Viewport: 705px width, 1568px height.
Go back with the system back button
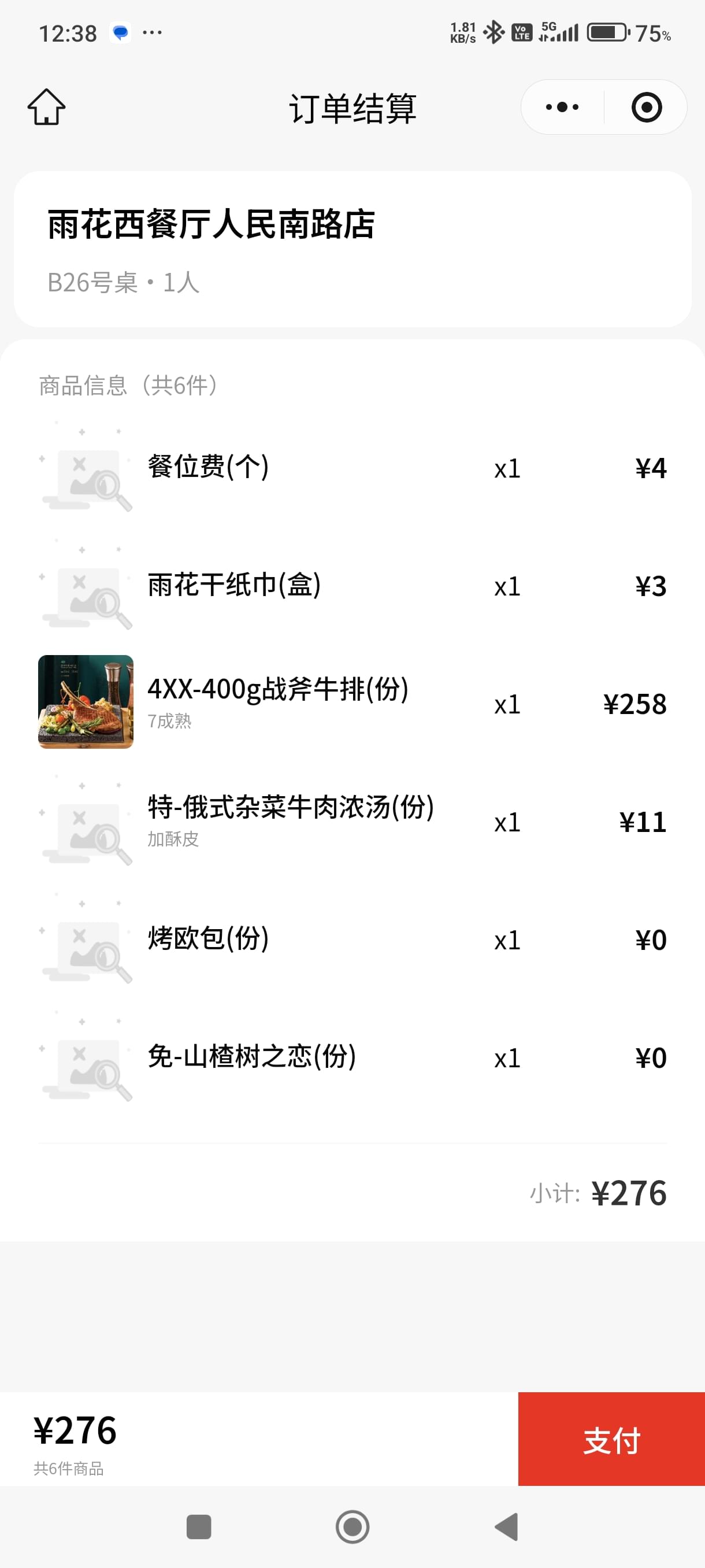click(506, 1526)
